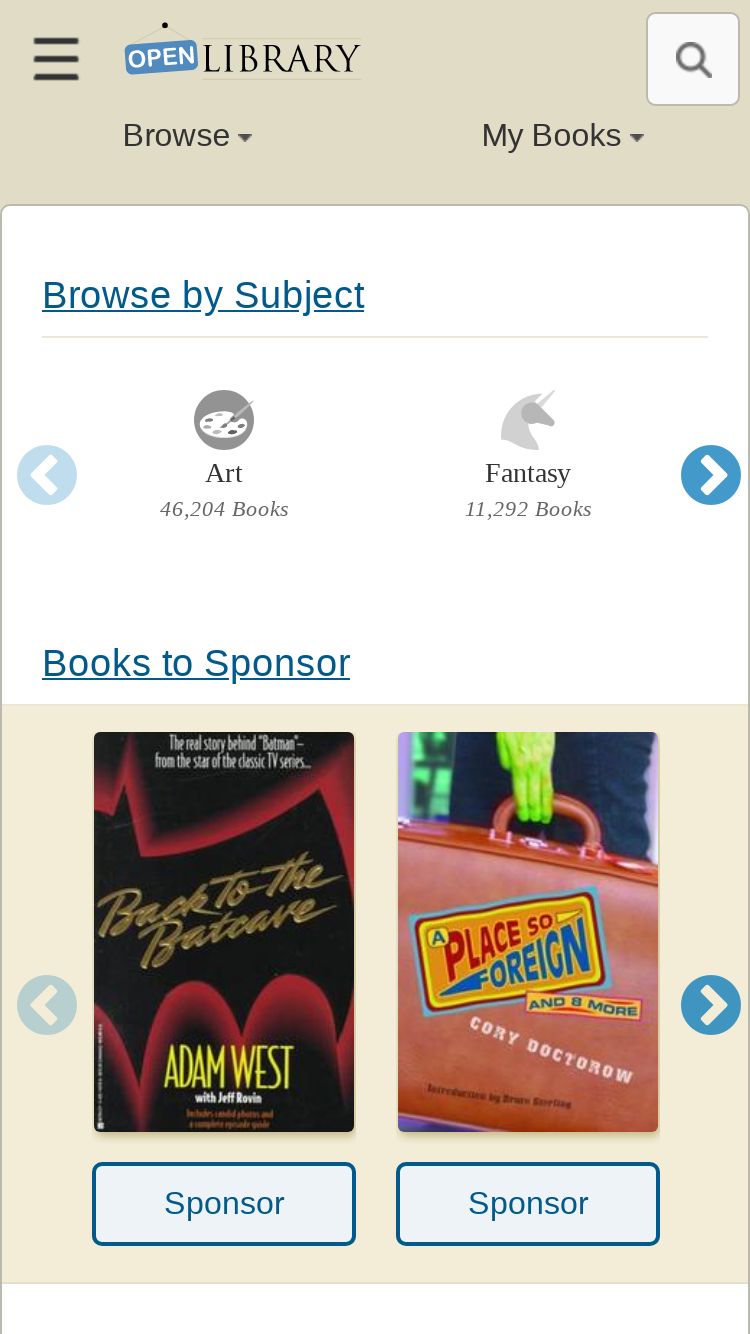This screenshot has width=750, height=1334.
Task: Open Back to the Batcave book cover
Action: pos(224,932)
